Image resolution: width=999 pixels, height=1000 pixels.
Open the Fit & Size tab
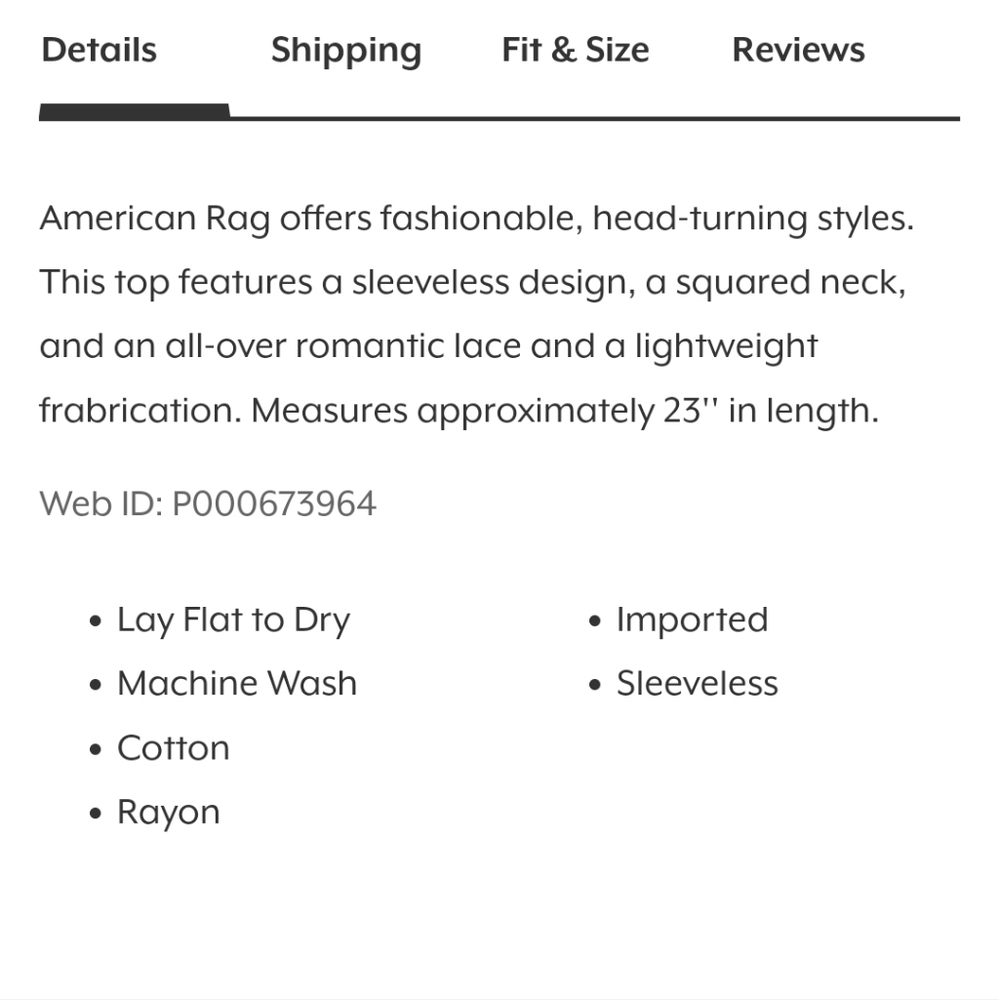[x=574, y=50]
